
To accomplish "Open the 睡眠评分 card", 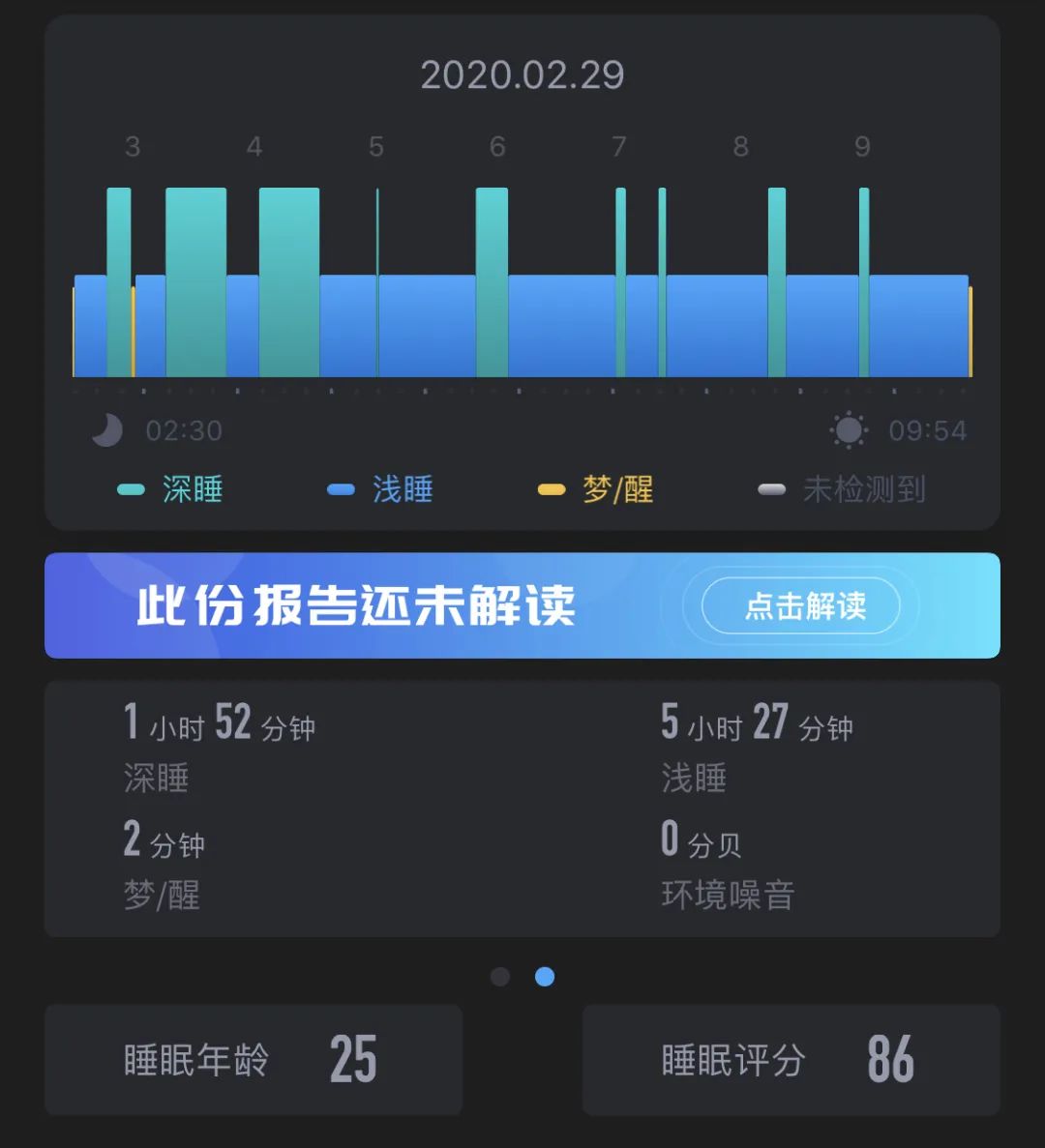I will (791, 1060).
